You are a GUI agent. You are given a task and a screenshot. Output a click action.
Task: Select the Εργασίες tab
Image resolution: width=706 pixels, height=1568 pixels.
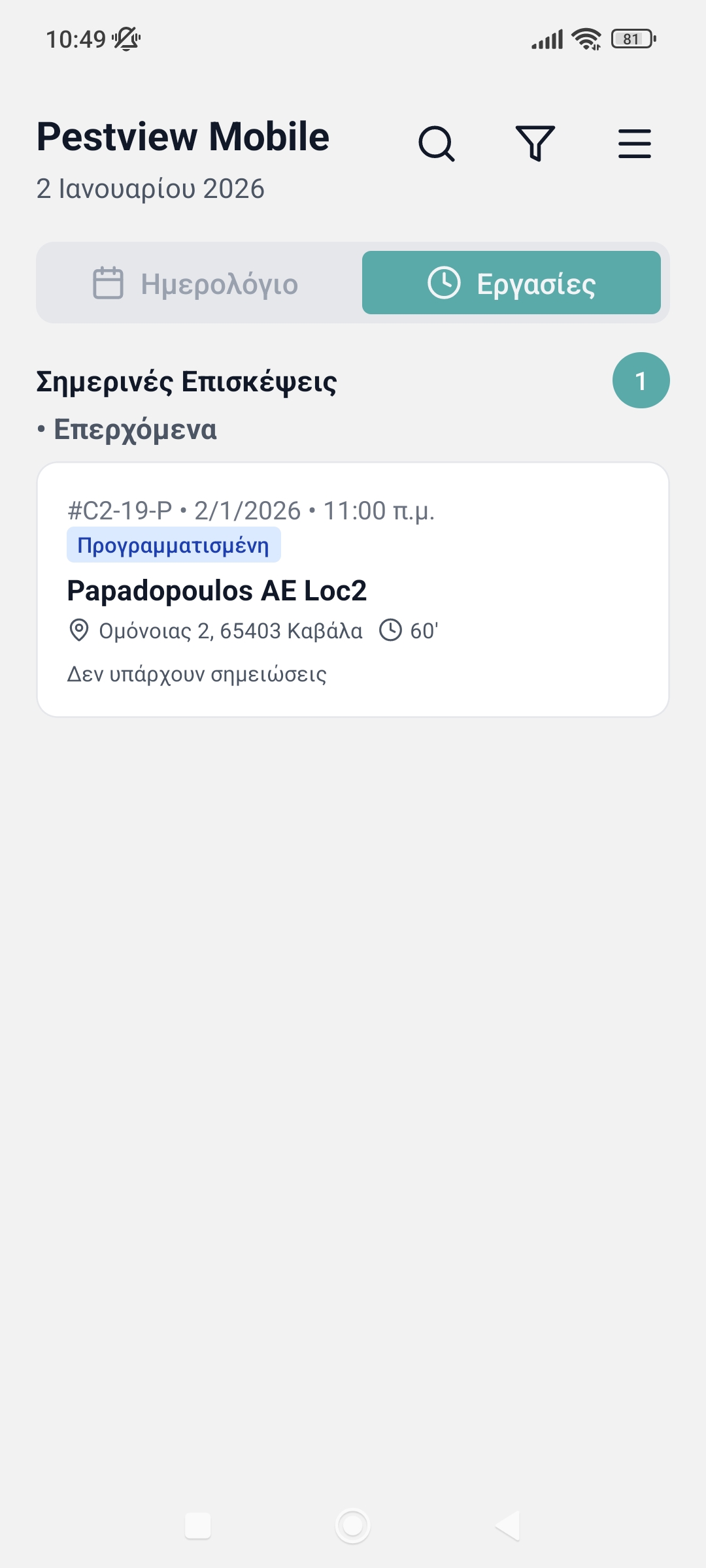[511, 283]
